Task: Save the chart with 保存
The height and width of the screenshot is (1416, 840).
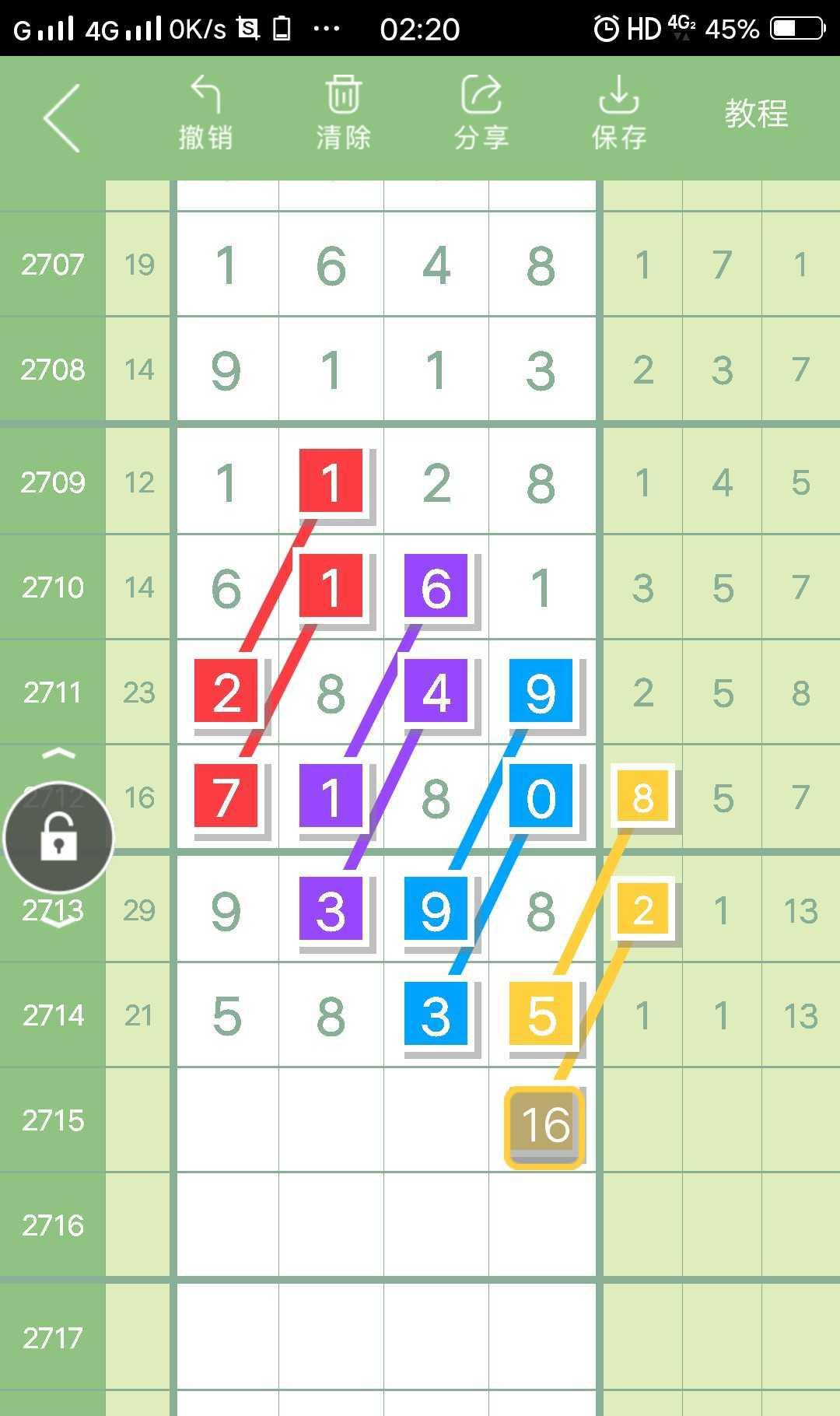Action: [618, 114]
